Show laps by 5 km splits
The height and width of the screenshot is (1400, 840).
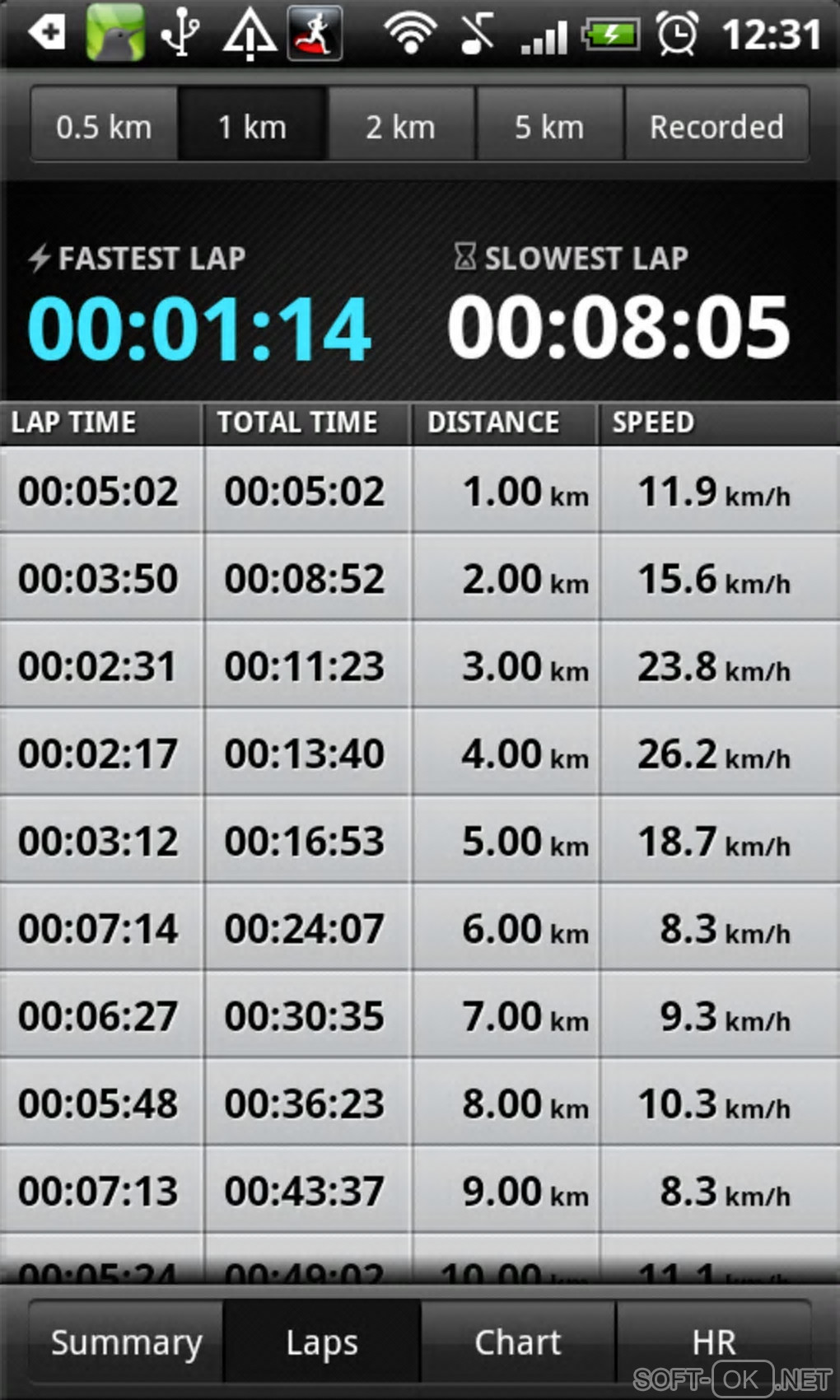pos(549,127)
